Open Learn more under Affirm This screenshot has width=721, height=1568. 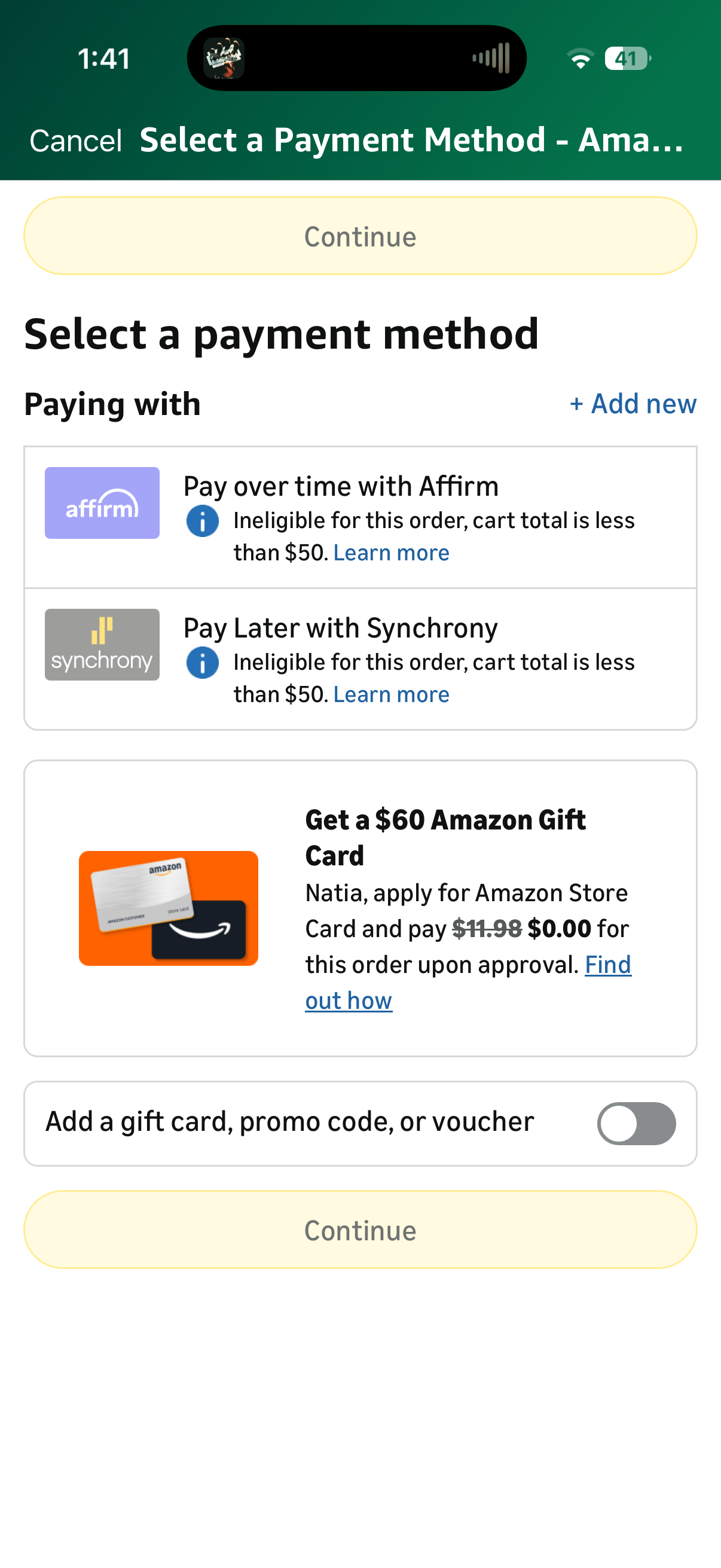tap(391, 553)
